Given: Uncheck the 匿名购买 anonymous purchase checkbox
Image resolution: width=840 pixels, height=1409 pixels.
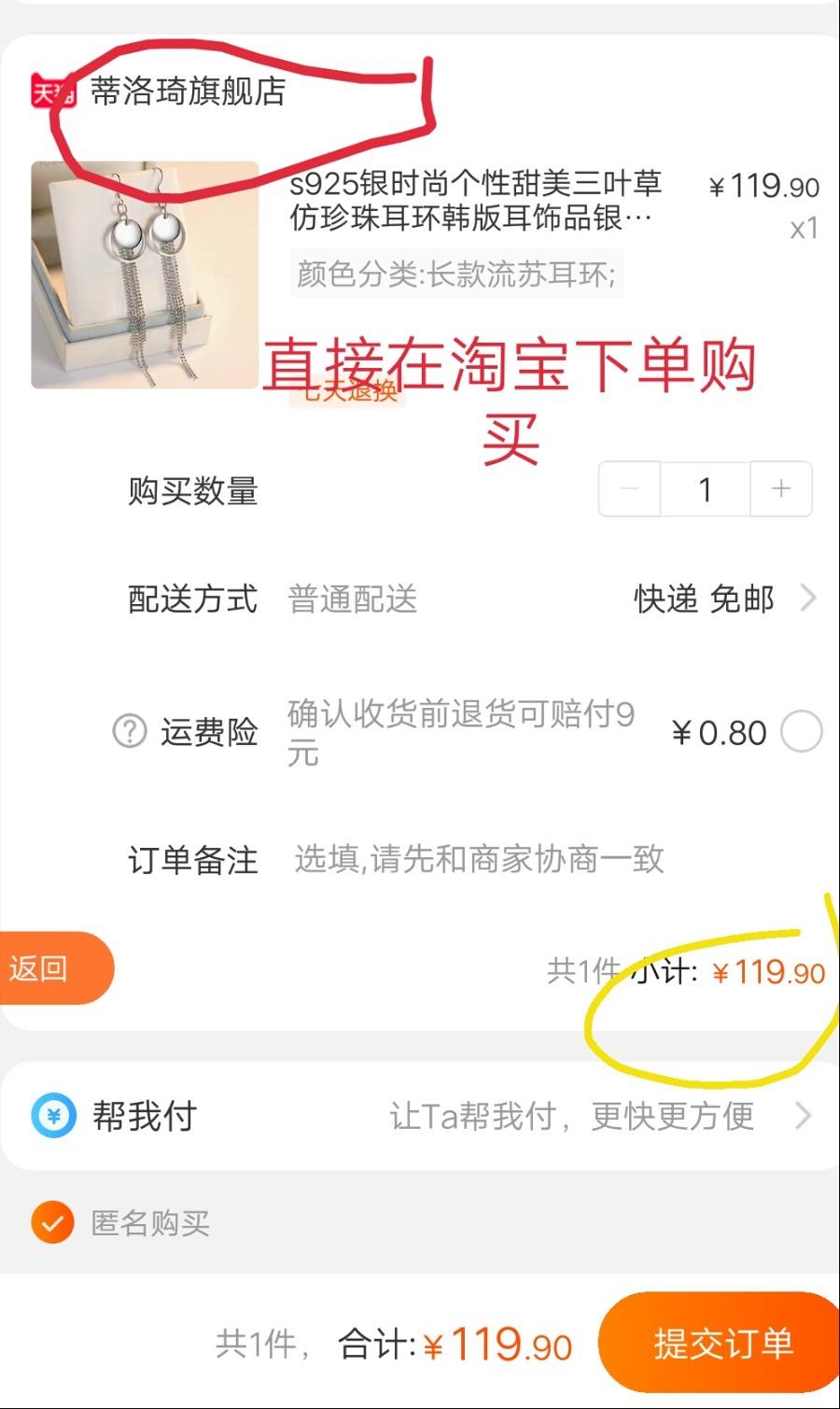Looking at the screenshot, I should [52, 1221].
